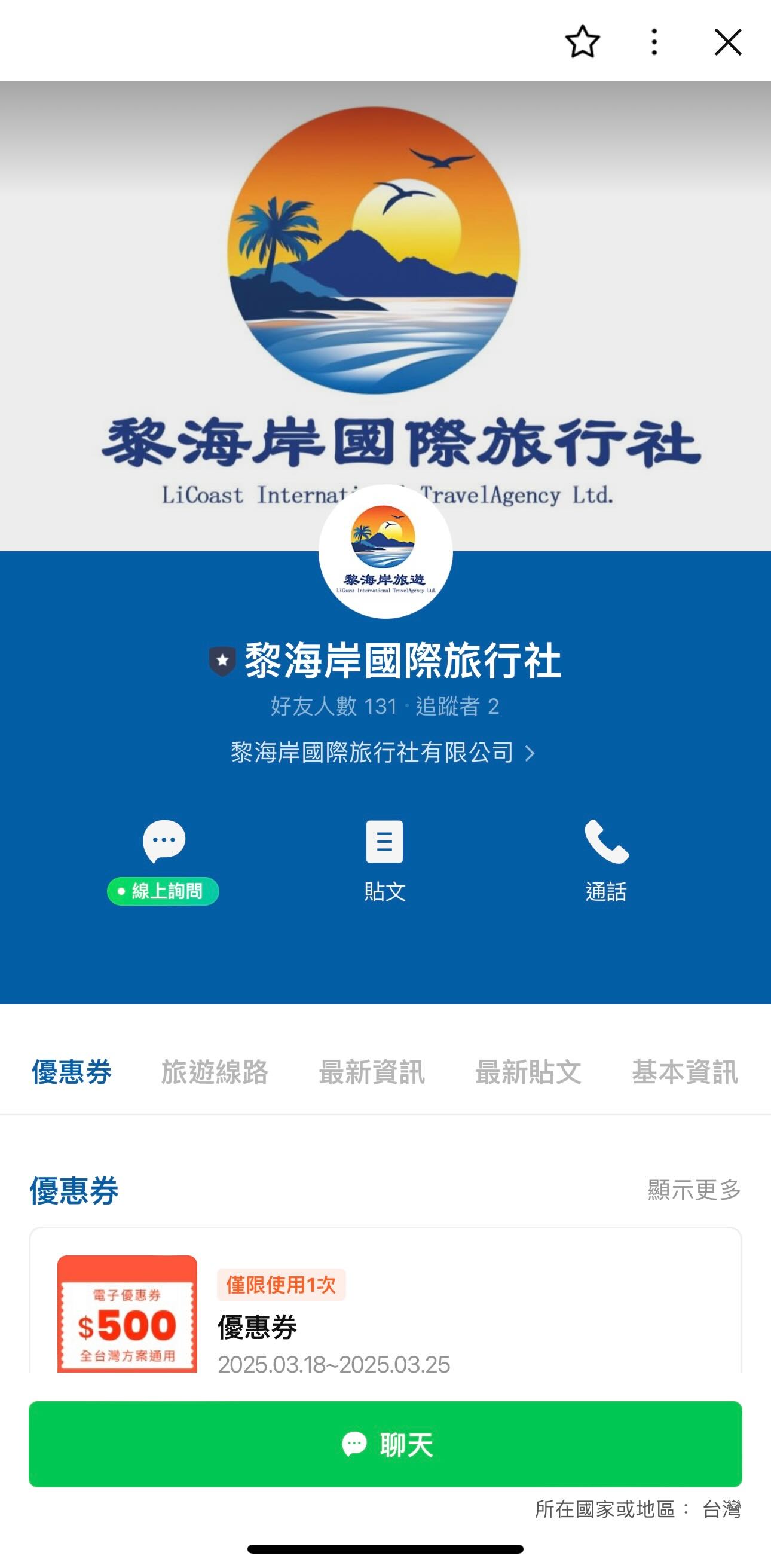This screenshot has height=1568, width=771.
Task: Switch to the 優惠券 tab
Action: pos(72,1072)
